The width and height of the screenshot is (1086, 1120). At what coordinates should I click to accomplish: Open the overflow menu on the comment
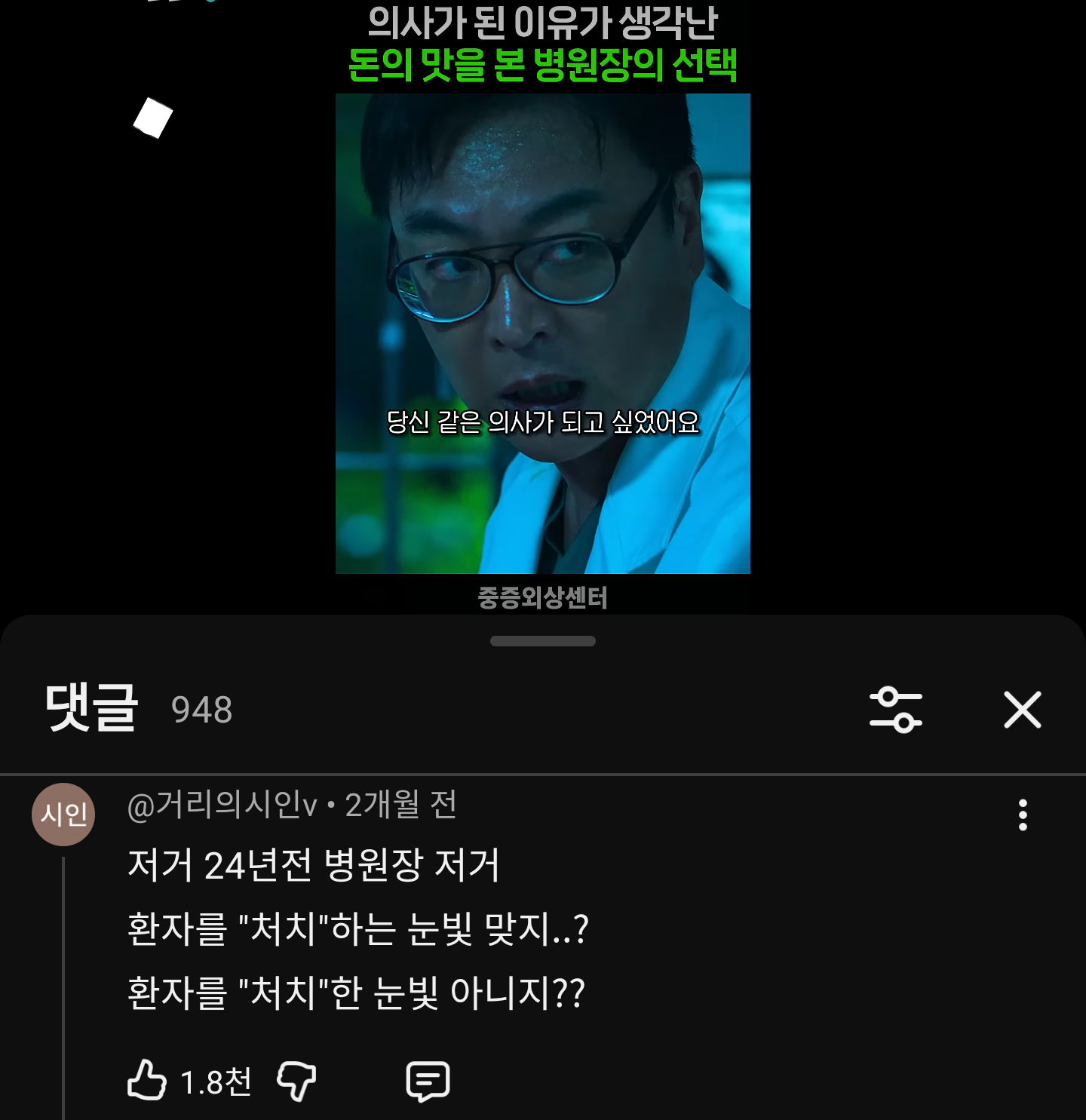click(x=1023, y=815)
